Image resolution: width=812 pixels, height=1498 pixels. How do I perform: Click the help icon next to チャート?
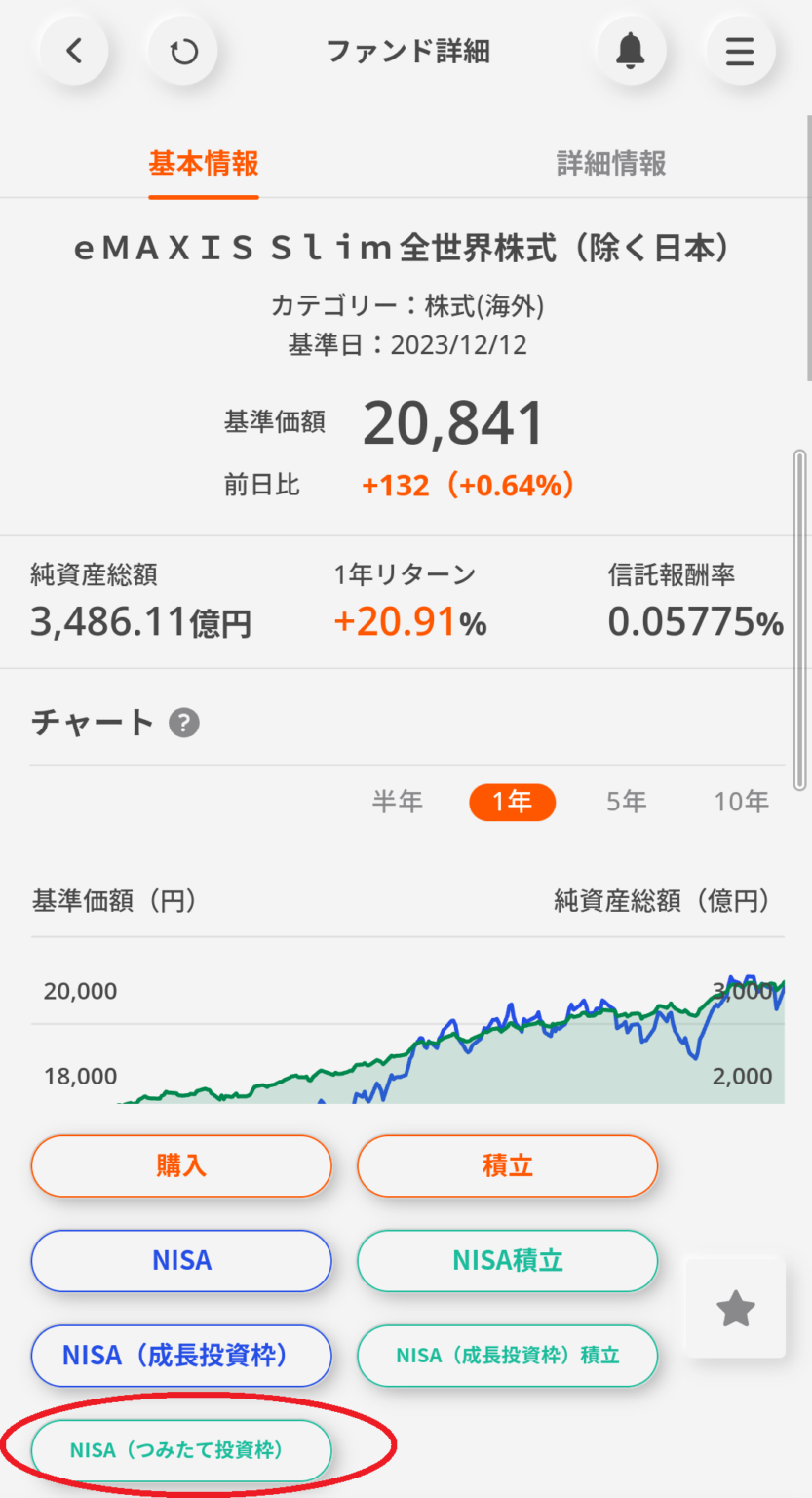[x=182, y=723]
